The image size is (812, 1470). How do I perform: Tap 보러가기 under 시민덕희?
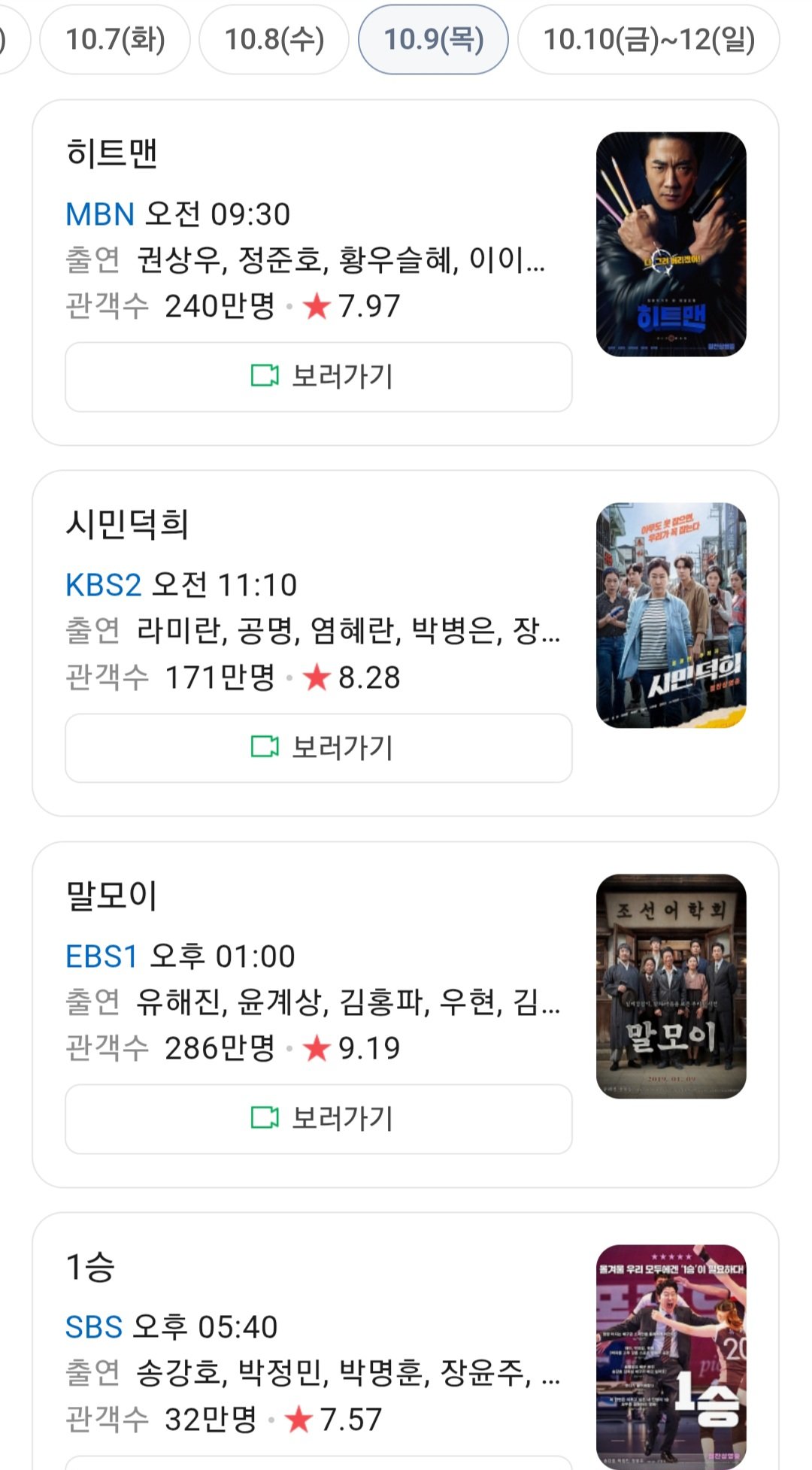click(319, 747)
